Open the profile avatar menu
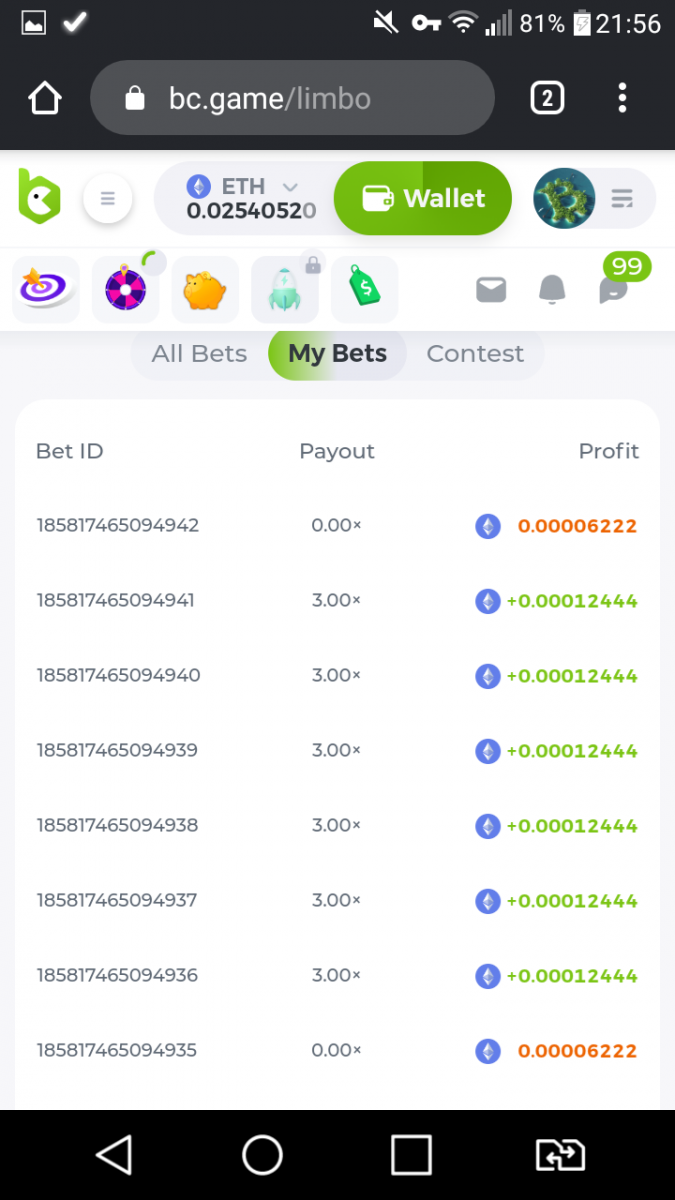 coord(565,198)
